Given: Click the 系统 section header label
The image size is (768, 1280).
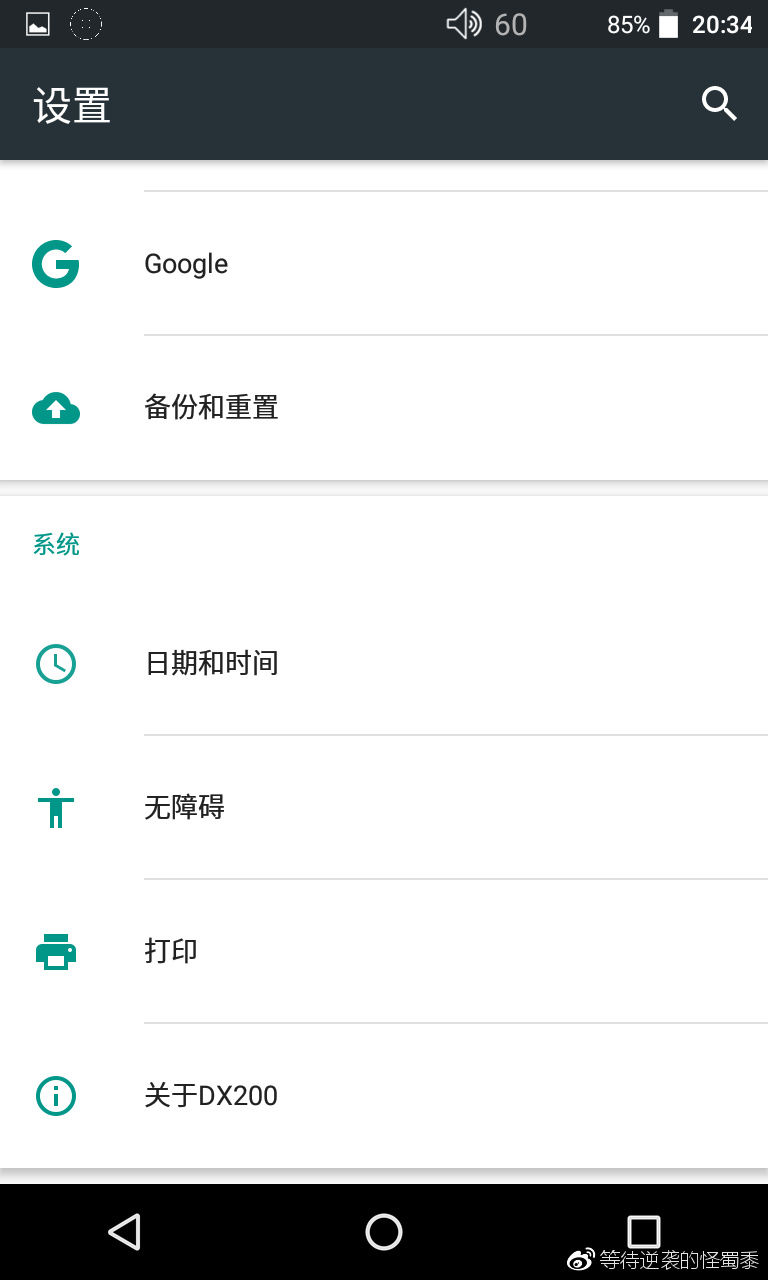Looking at the screenshot, I should click(x=56, y=544).
